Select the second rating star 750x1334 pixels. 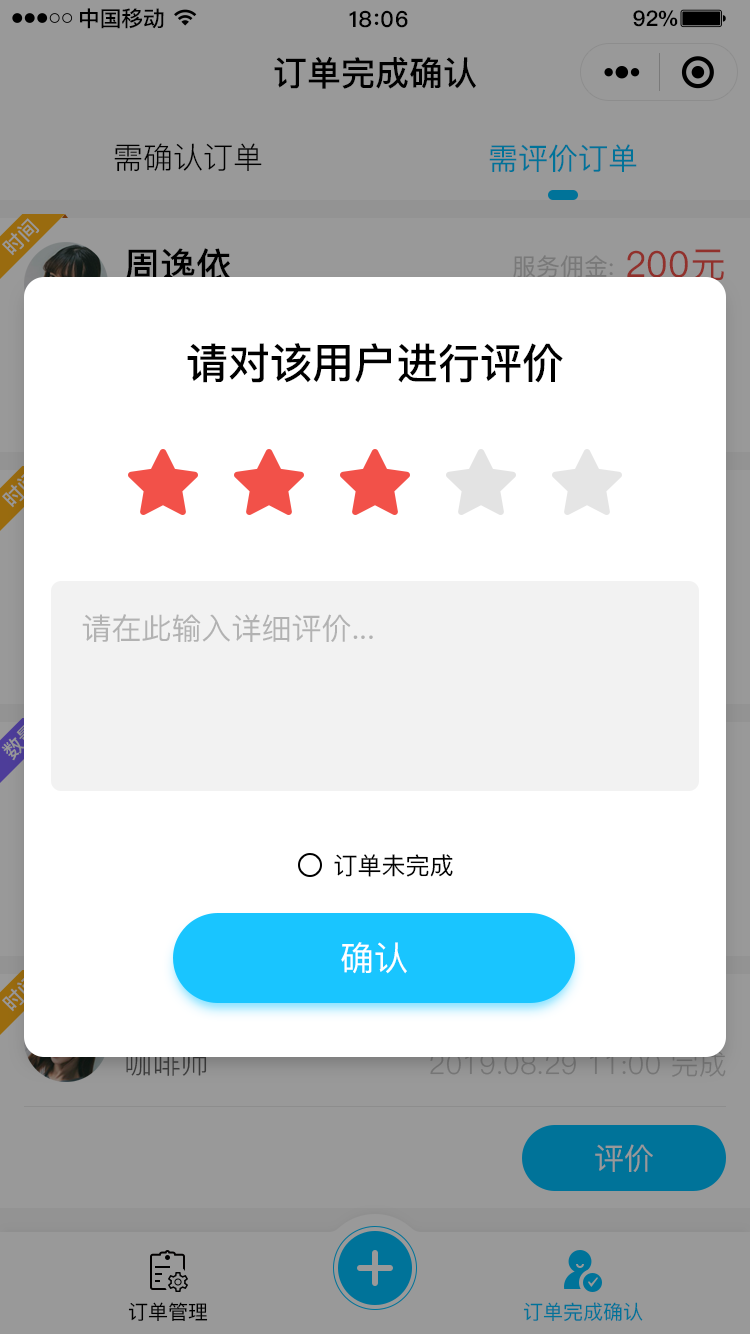(269, 483)
